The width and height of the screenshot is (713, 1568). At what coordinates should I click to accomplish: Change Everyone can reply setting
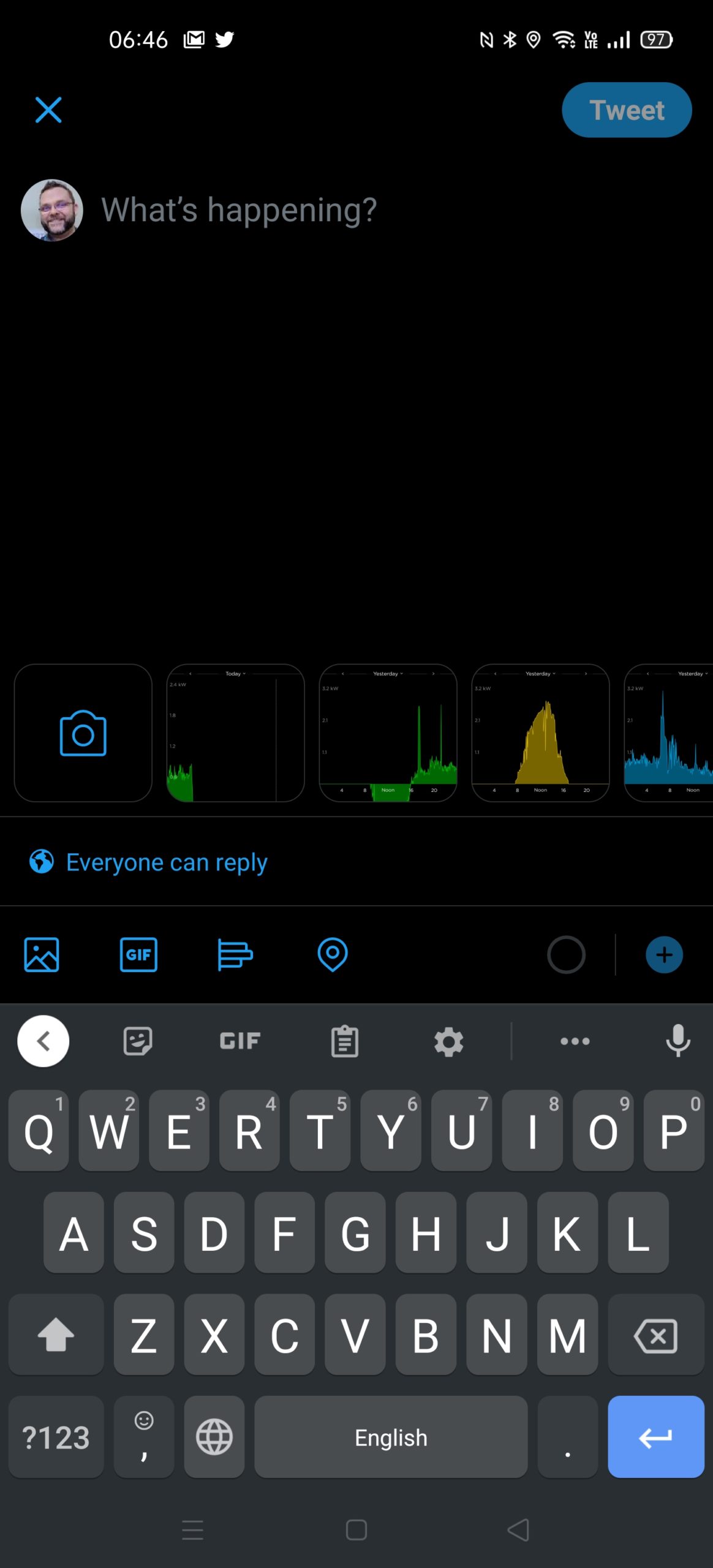(149, 862)
